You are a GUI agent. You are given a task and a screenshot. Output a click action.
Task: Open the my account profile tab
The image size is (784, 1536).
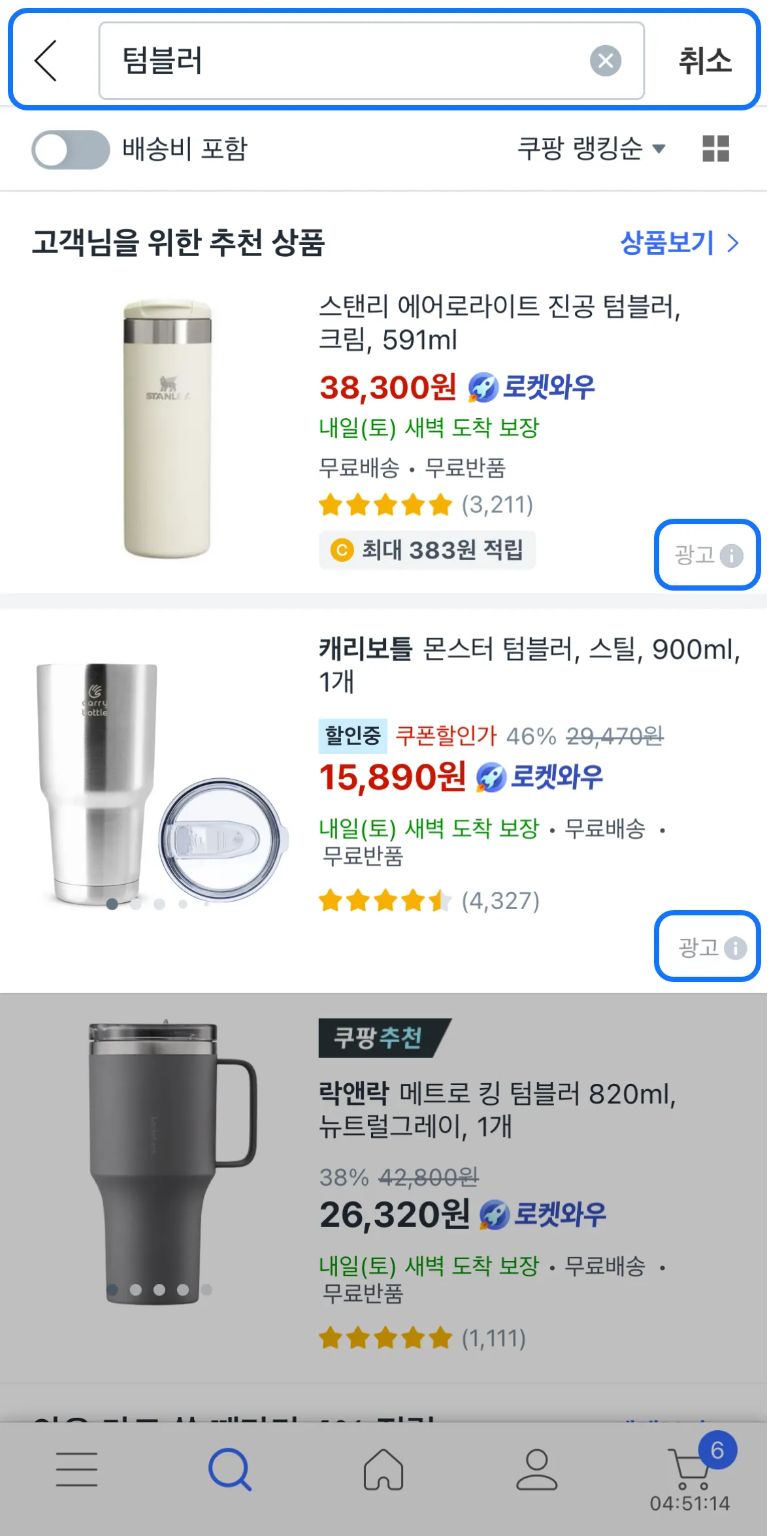[536, 1469]
